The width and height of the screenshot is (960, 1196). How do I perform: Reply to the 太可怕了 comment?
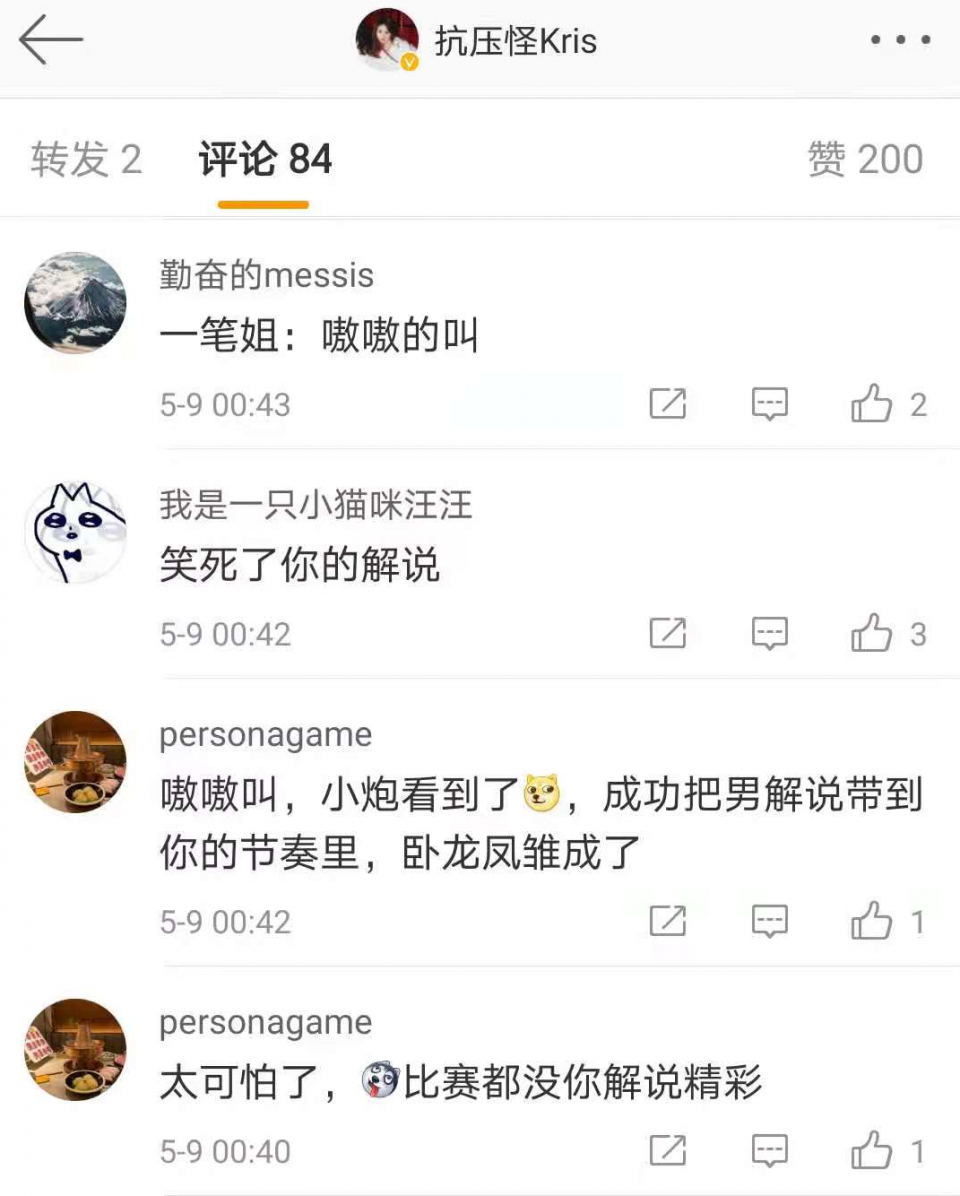coord(769,1150)
